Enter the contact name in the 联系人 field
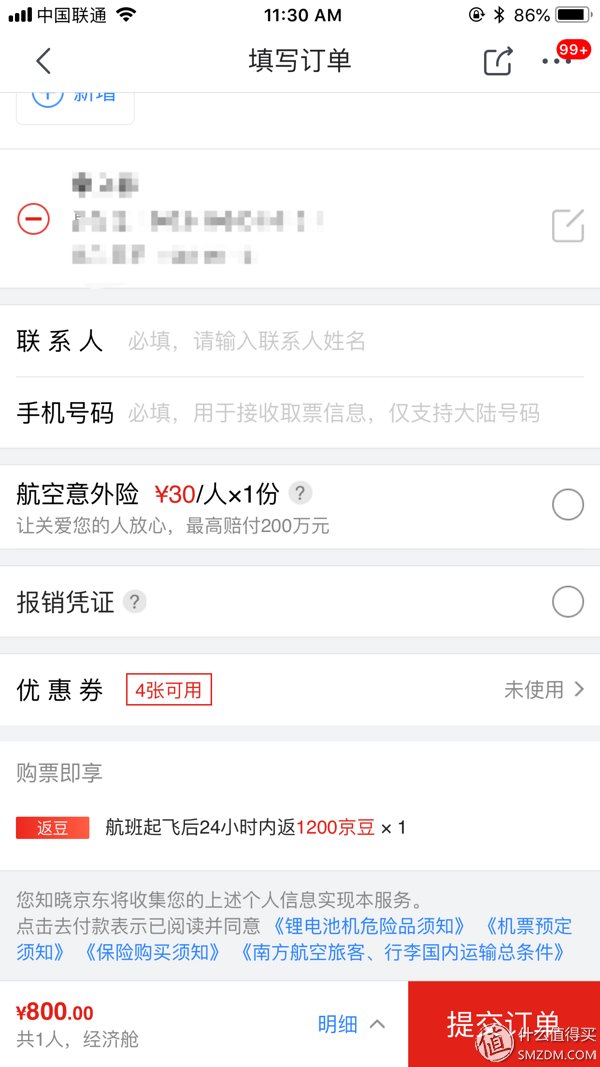 tap(340, 341)
